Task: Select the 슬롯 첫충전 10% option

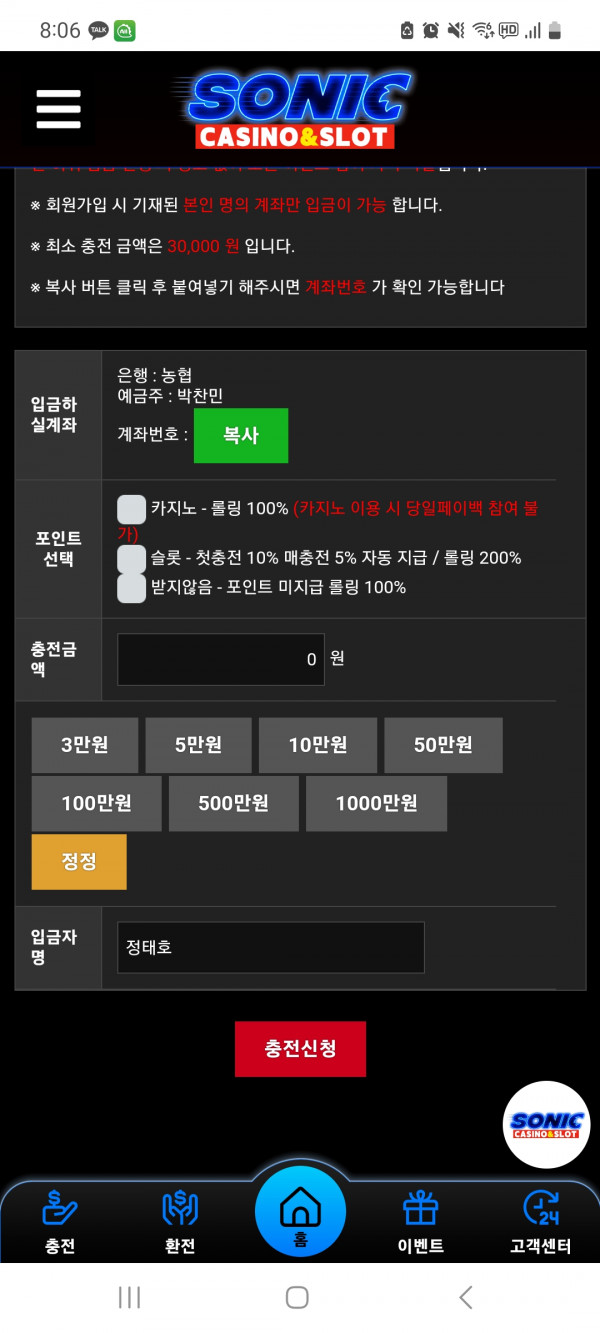Action: [x=131, y=558]
